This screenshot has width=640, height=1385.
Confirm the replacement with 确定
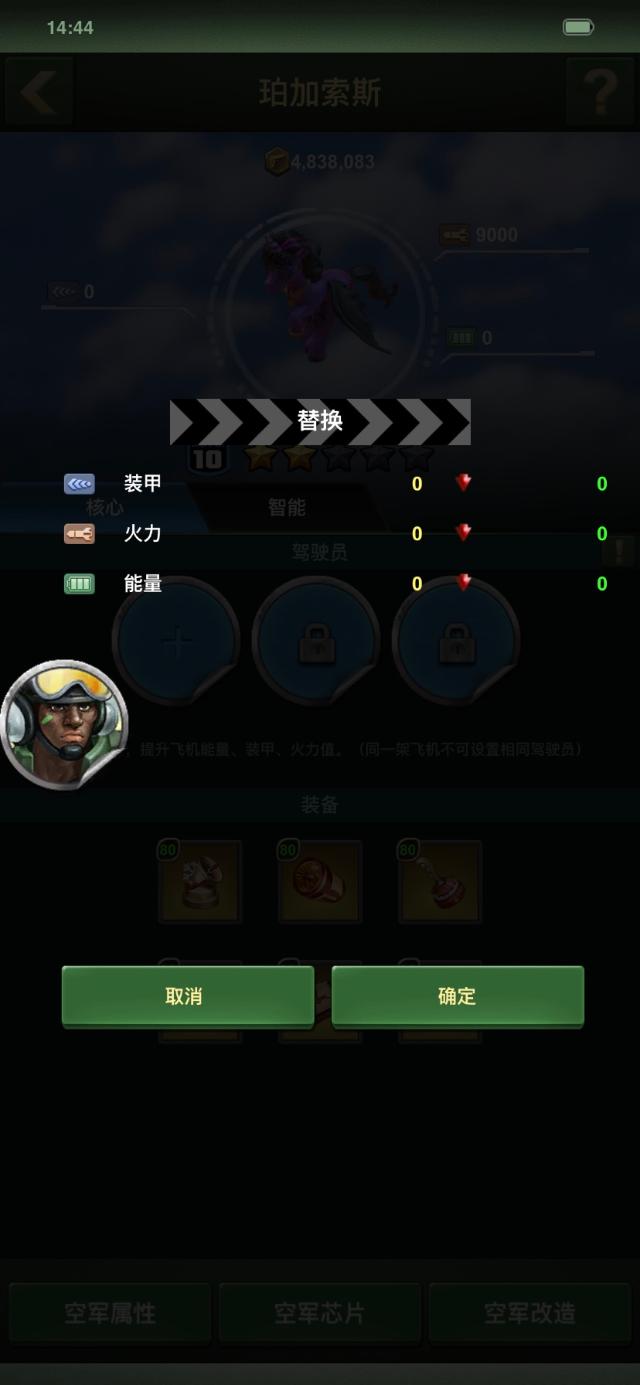[x=457, y=996]
